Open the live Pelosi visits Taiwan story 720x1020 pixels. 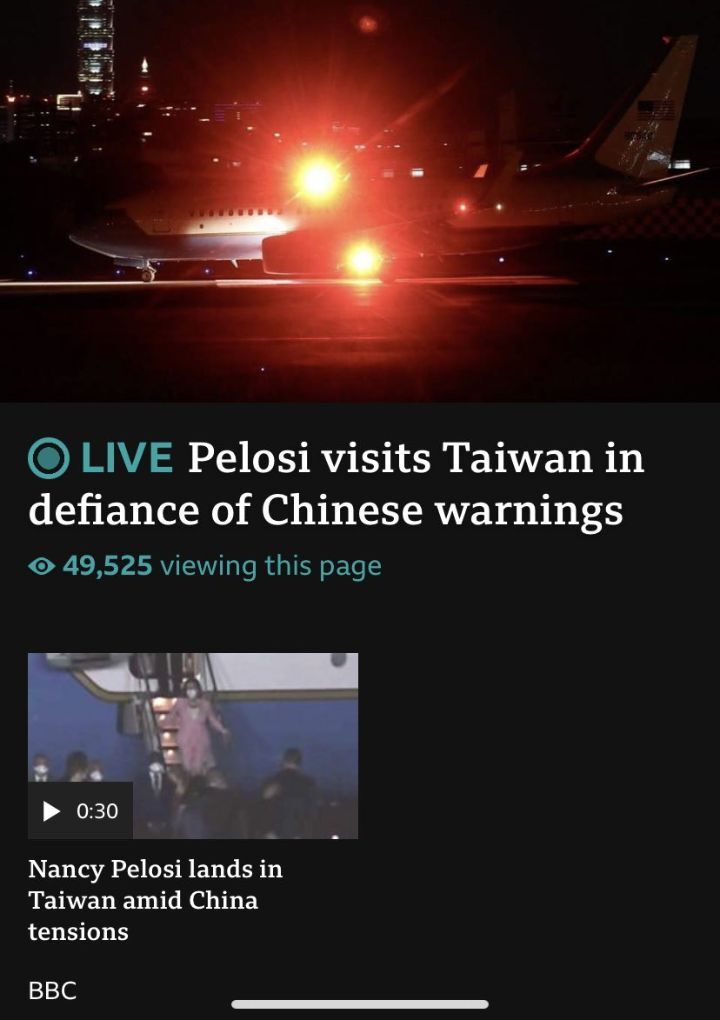[x=336, y=484]
